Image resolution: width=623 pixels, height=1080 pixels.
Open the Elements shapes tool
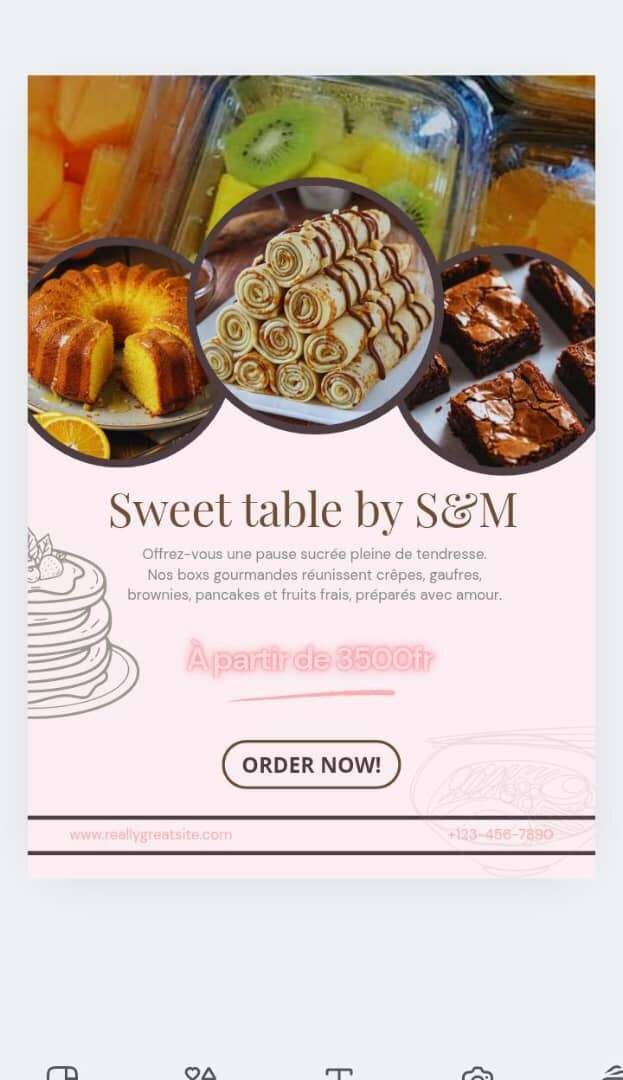pyautogui.click(x=200, y=1073)
